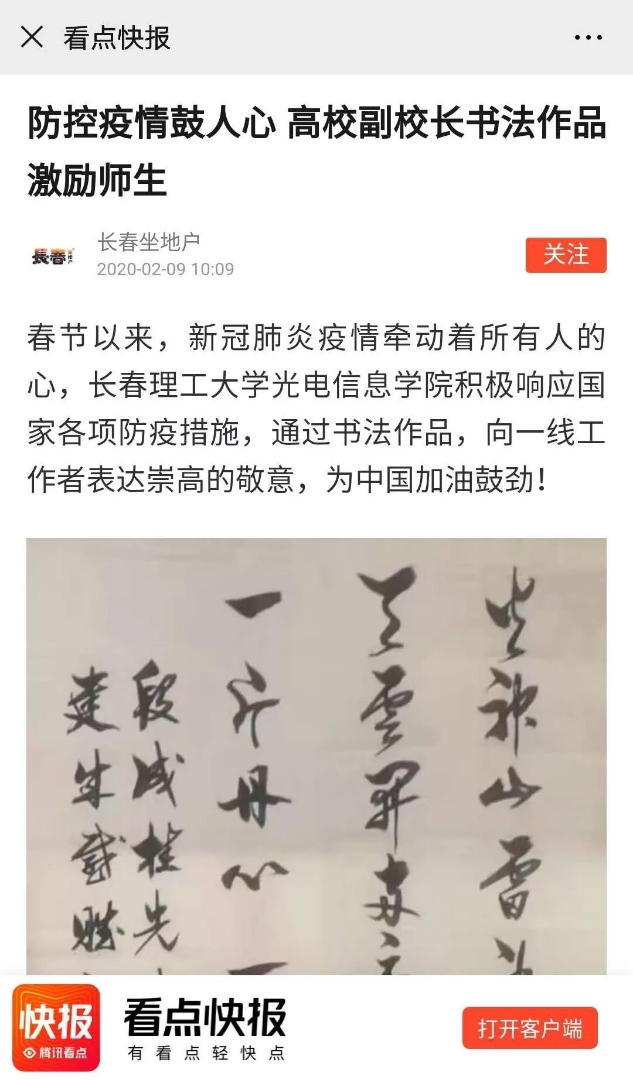Image resolution: width=633 pixels, height=1080 pixels.
Task: Follow 长春坐地户 with 关注 button
Action: coord(566,254)
